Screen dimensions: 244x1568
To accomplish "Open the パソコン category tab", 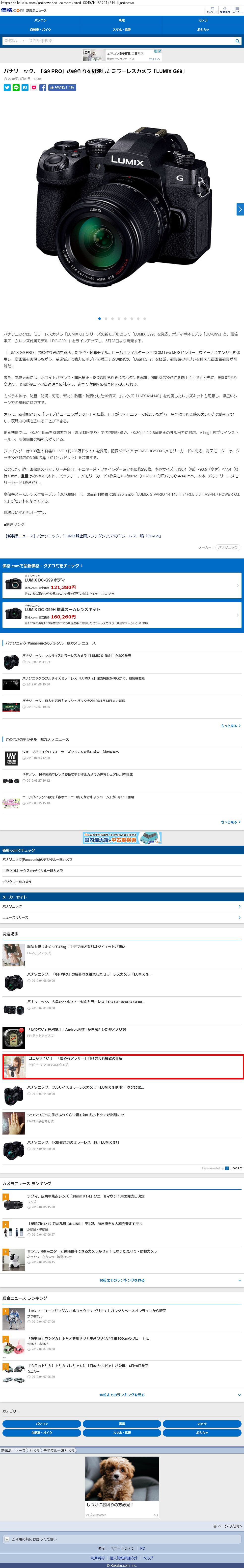I will point(40,20).
